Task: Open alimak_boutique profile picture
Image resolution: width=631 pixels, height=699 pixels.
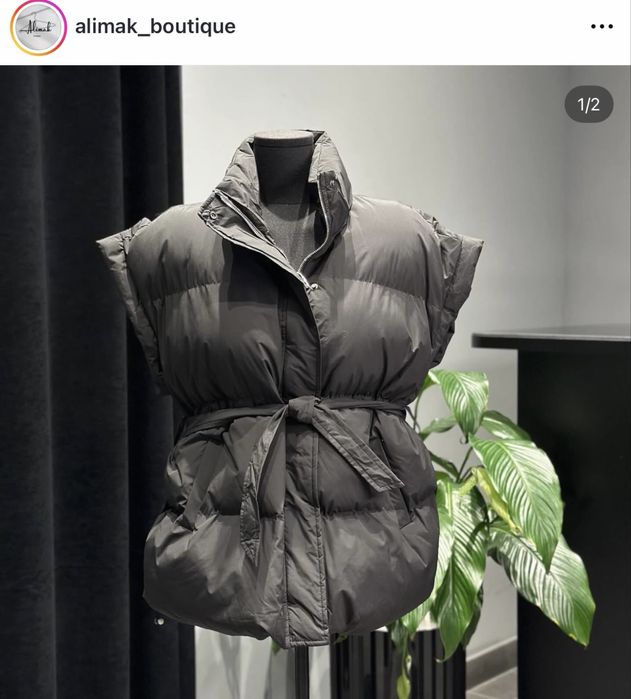Action: point(38,27)
